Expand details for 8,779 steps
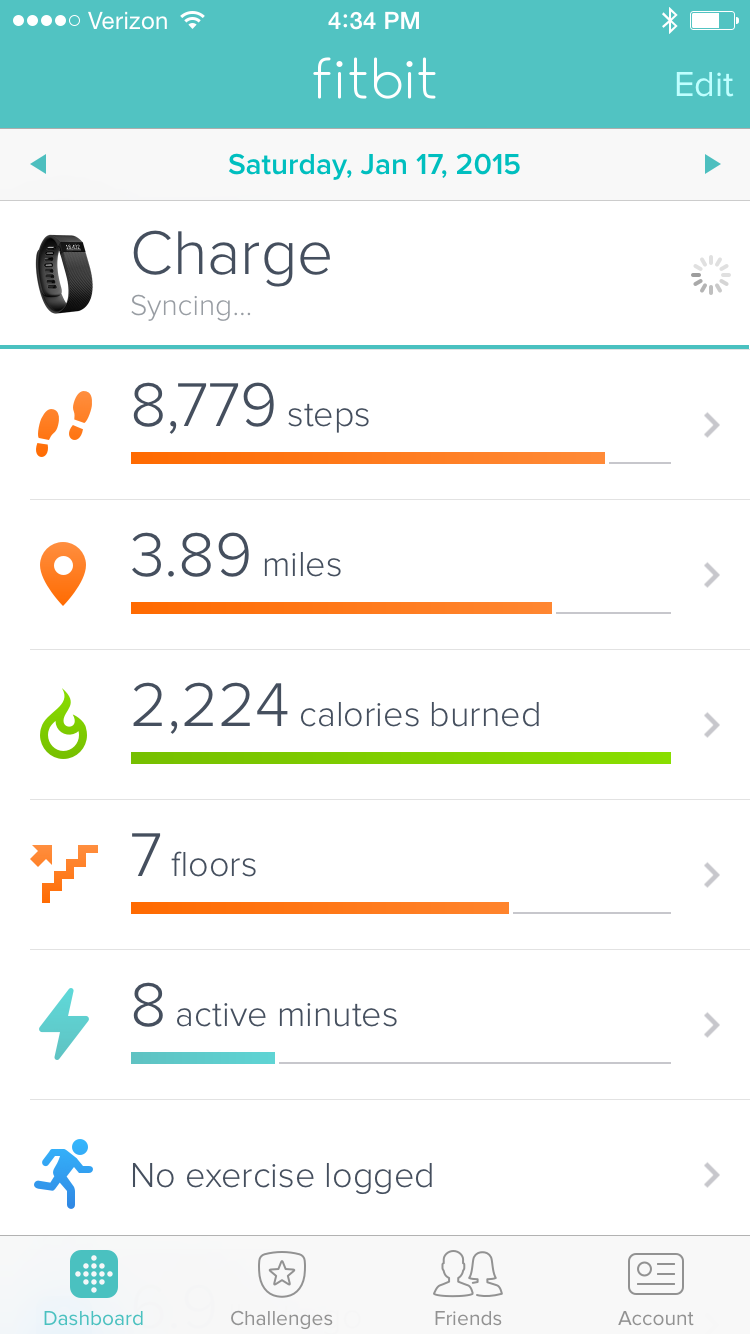The width and height of the screenshot is (750, 1334). point(711,425)
